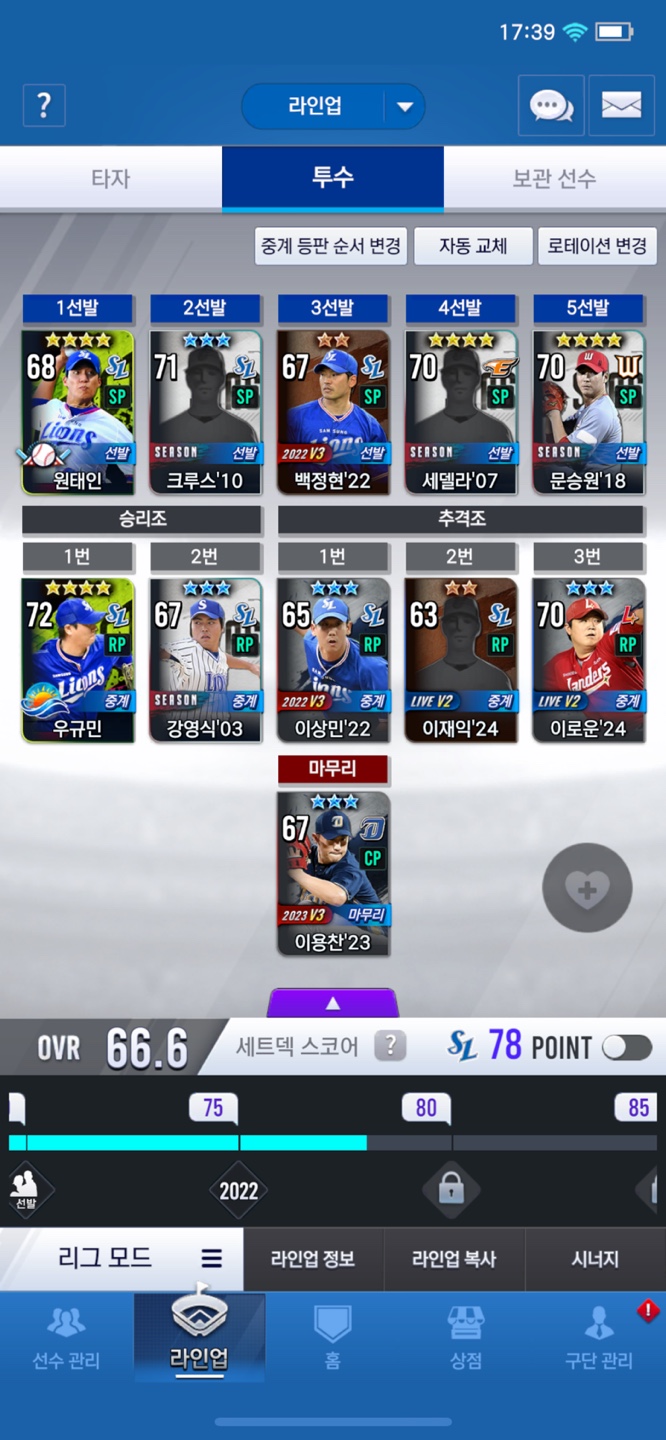
Task: Select the 백정현'22 player card
Action: coord(333,412)
